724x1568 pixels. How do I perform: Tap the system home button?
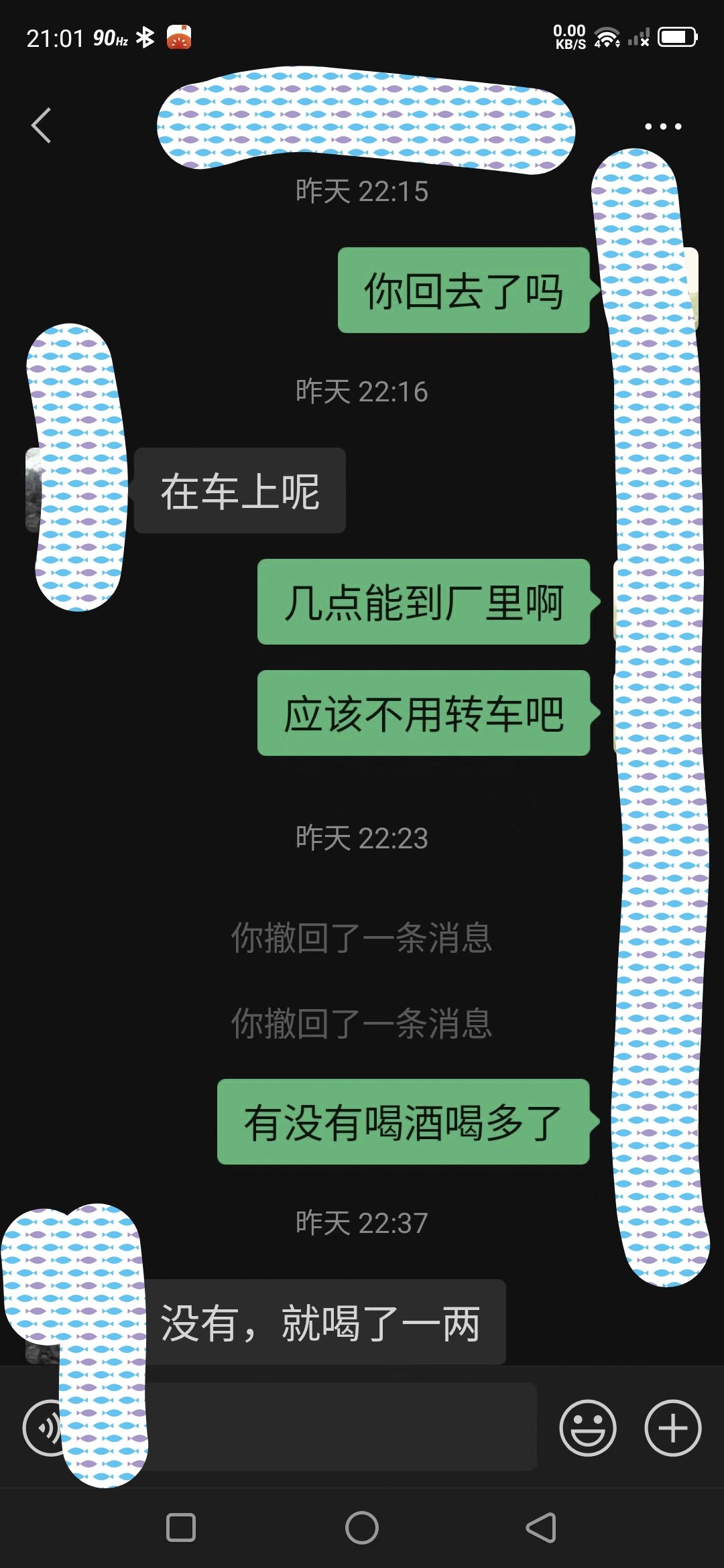(362, 1528)
